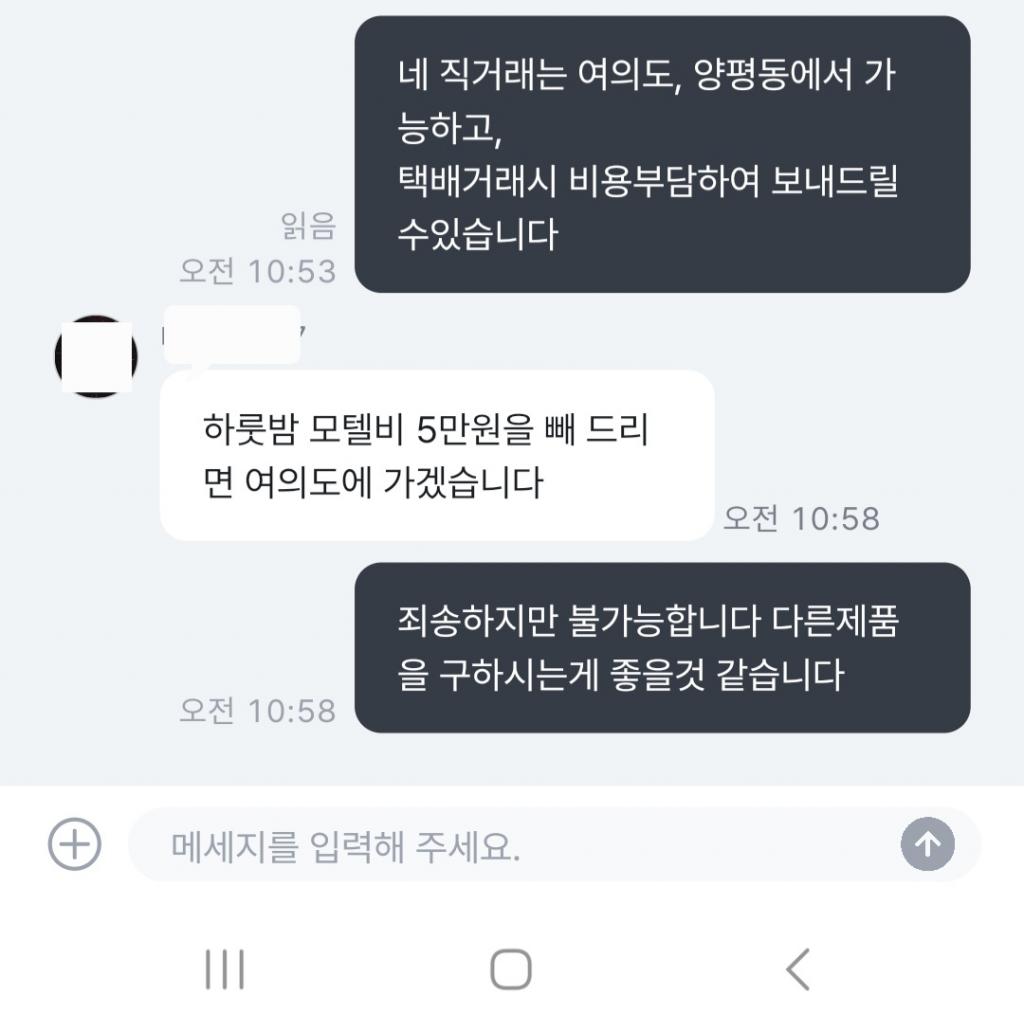The width and height of the screenshot is (1024, 1031).
Task: Go to the home screen
Action: coord(510,969)
